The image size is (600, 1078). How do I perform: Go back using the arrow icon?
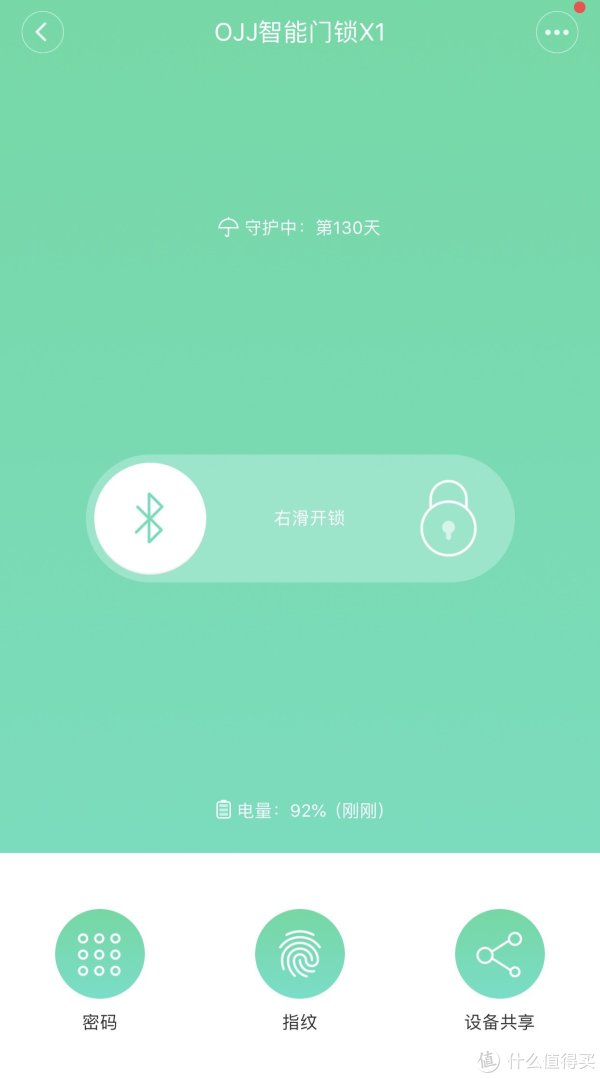pos(43,32)
